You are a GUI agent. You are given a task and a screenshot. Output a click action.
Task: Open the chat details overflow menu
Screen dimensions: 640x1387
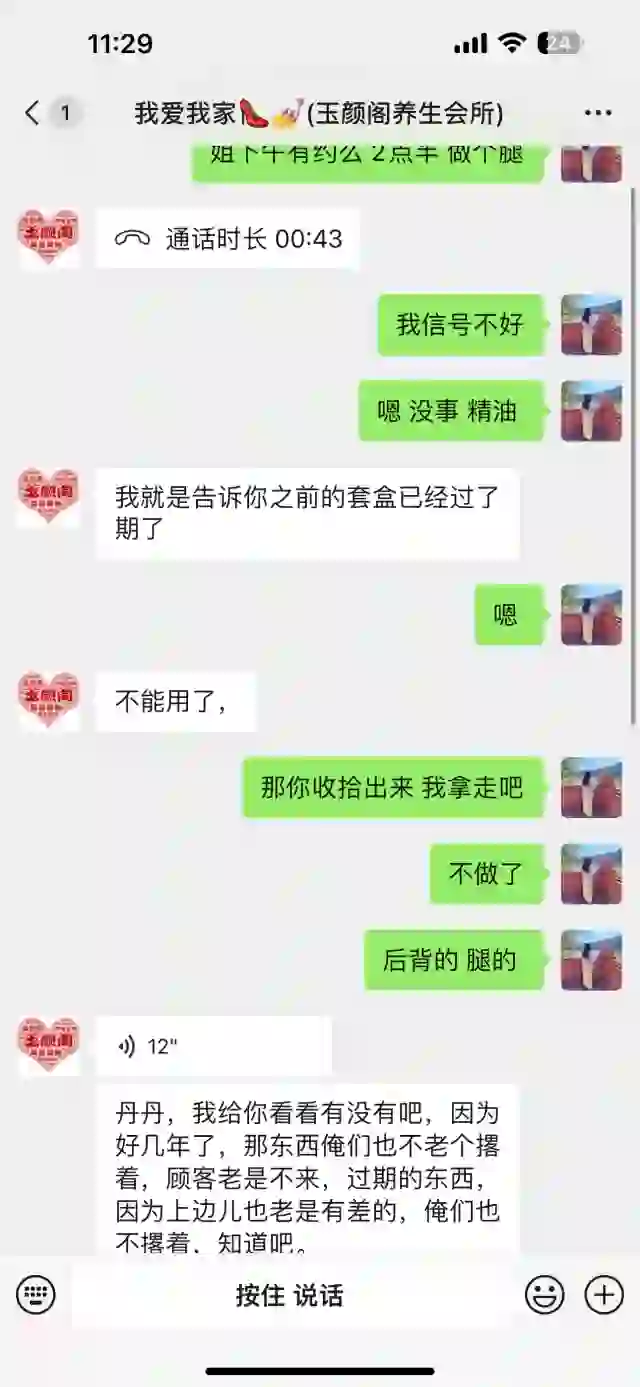pos(597,113)
